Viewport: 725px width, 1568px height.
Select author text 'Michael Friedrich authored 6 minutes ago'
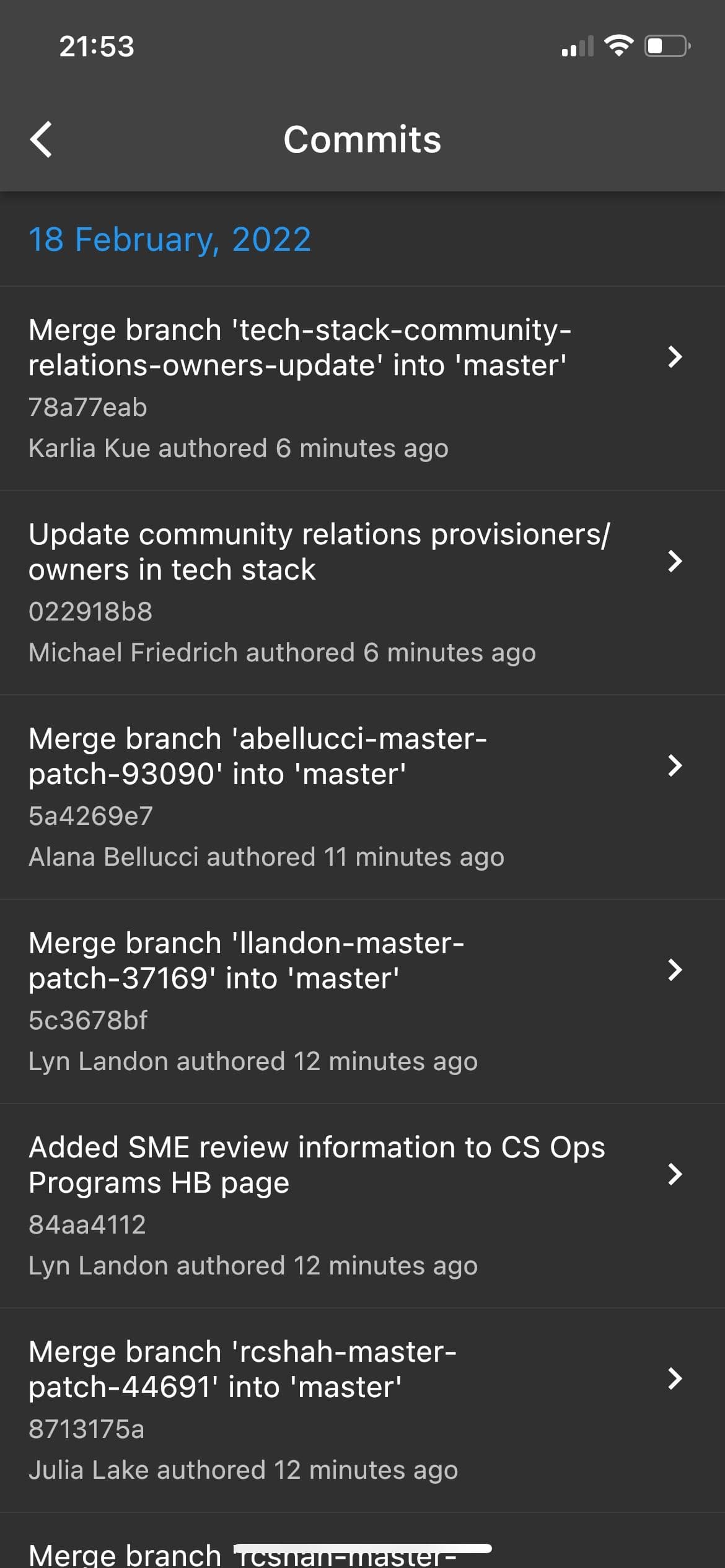coord(283,652)
